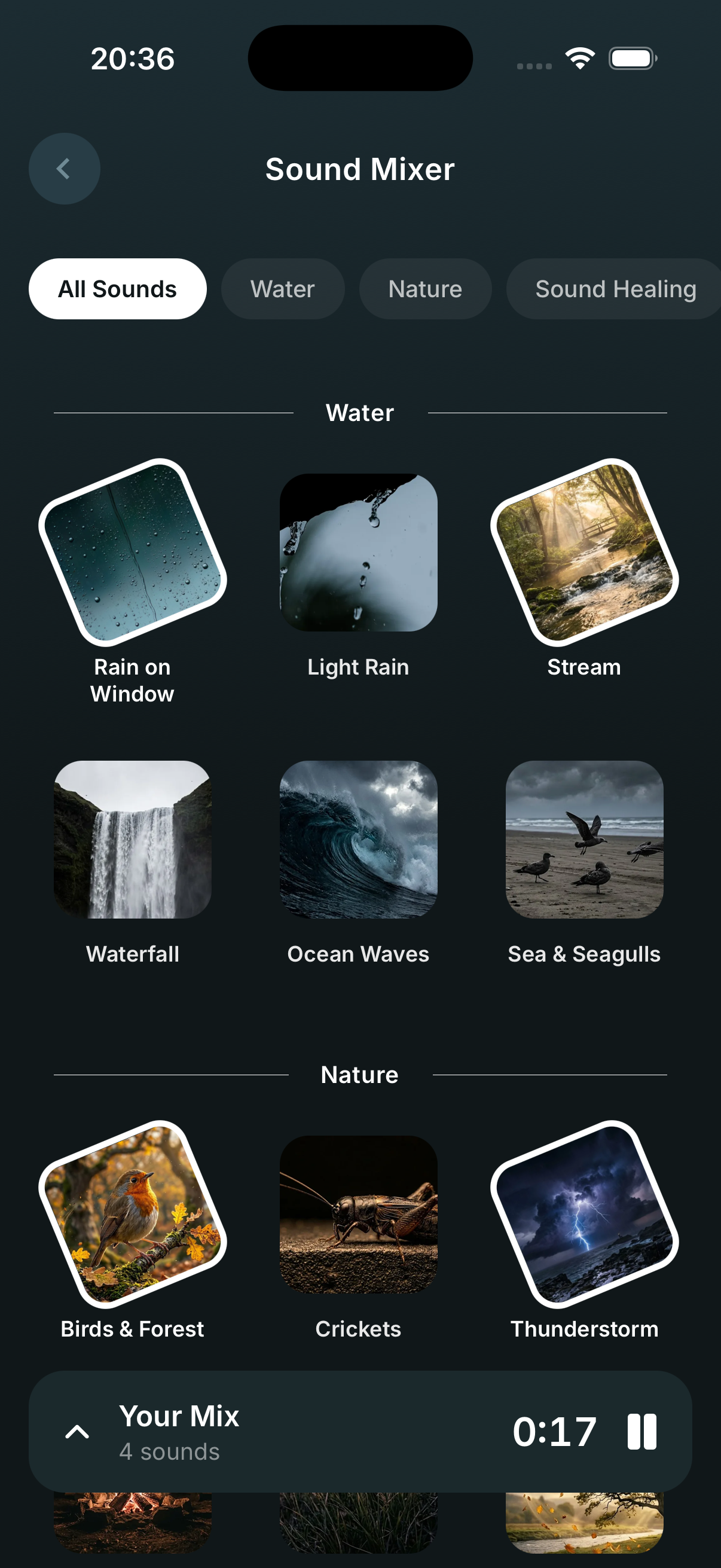Pause the current mix playback
The image size is (721, 1568).
[x=642, y=1432]
